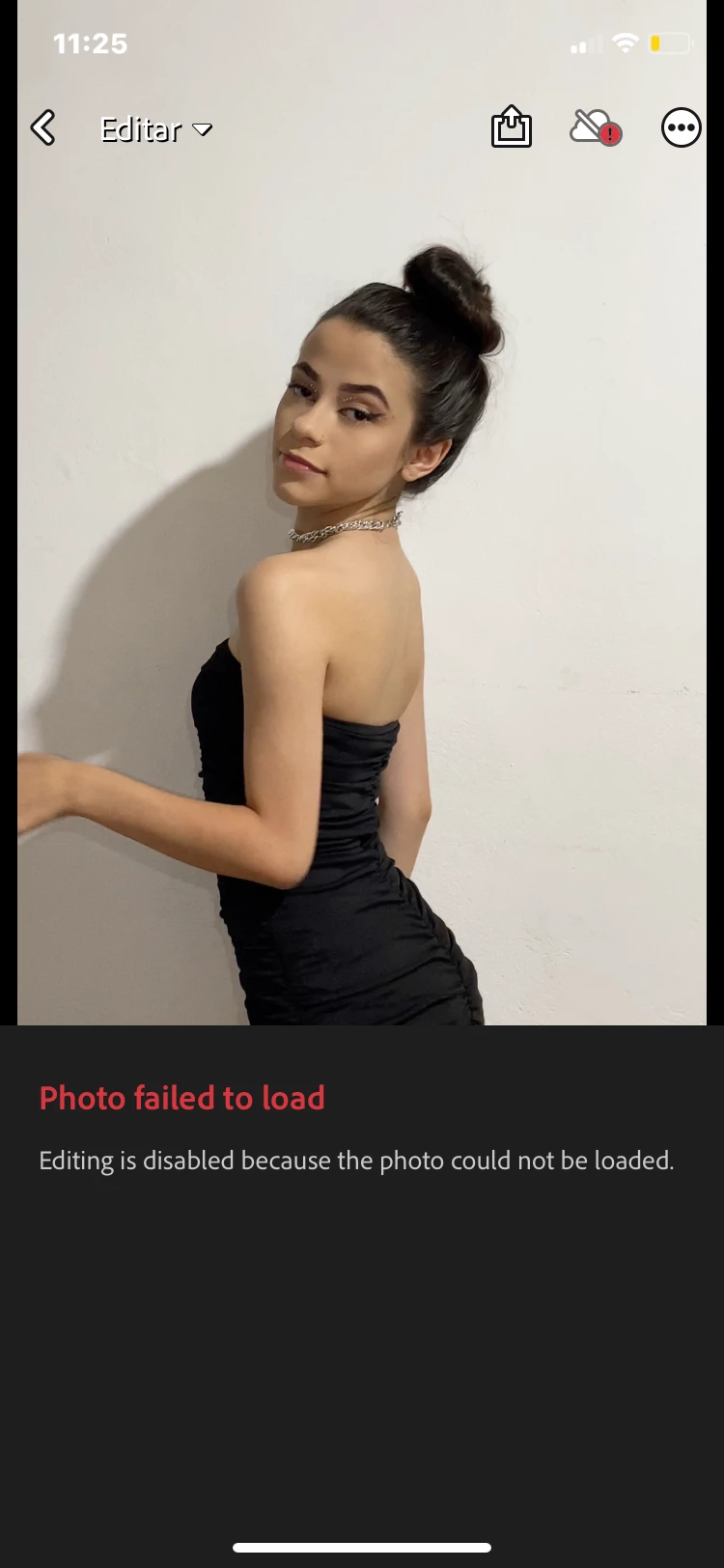Go back using the back arrow
724x1568 pixels.
click(43, 127)
